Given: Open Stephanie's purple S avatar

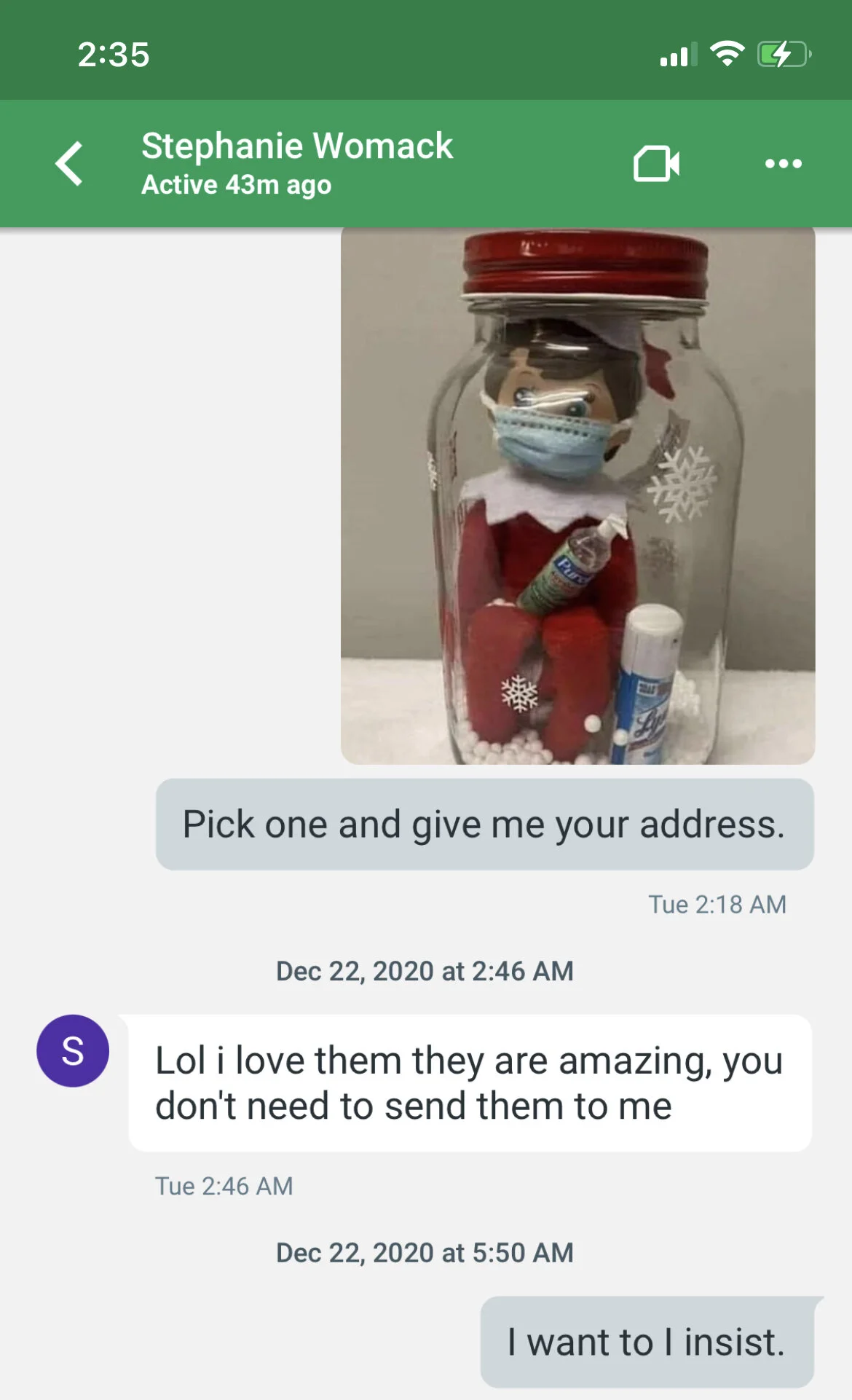Looking at the screenshot, I should click(x=73, y=1051).
